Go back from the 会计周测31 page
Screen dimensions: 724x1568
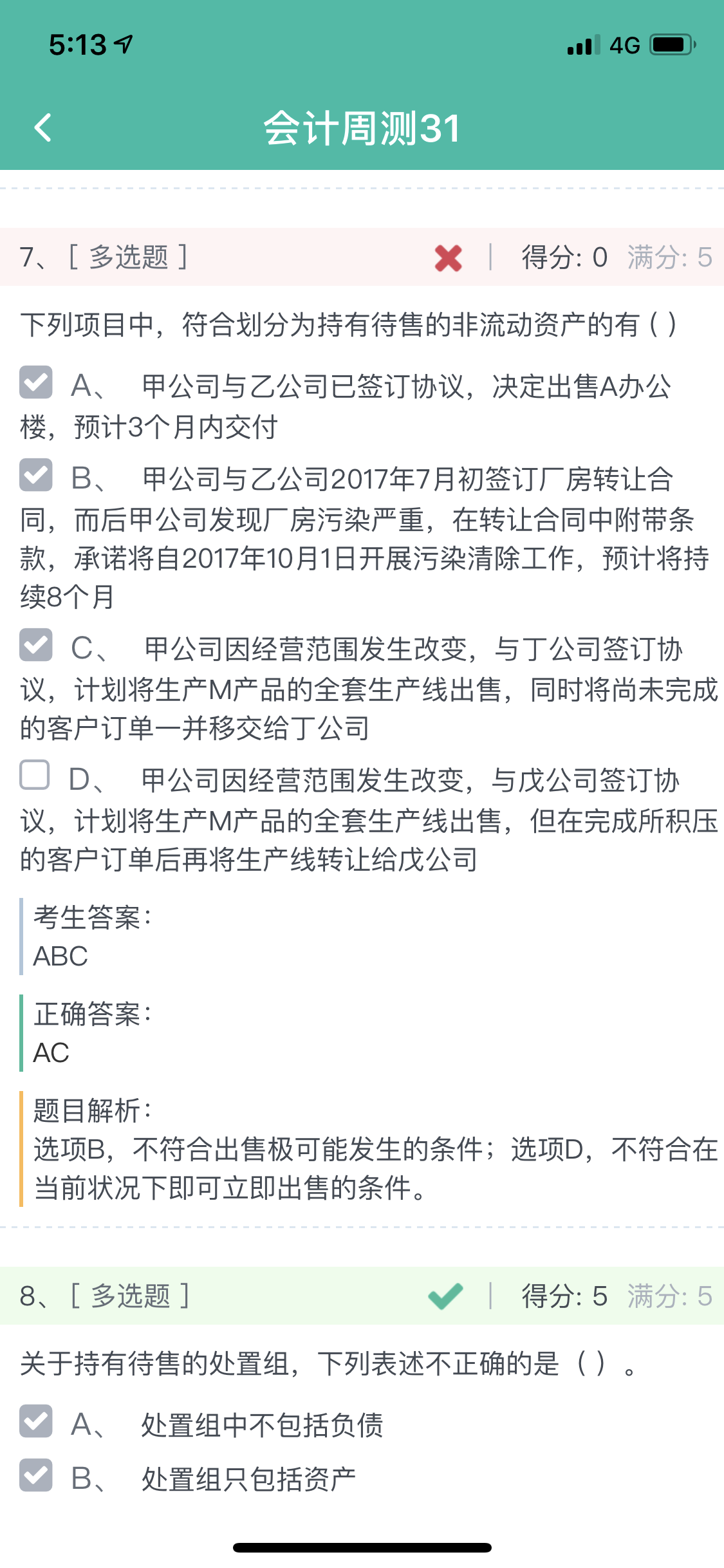[x=42, y=127]
